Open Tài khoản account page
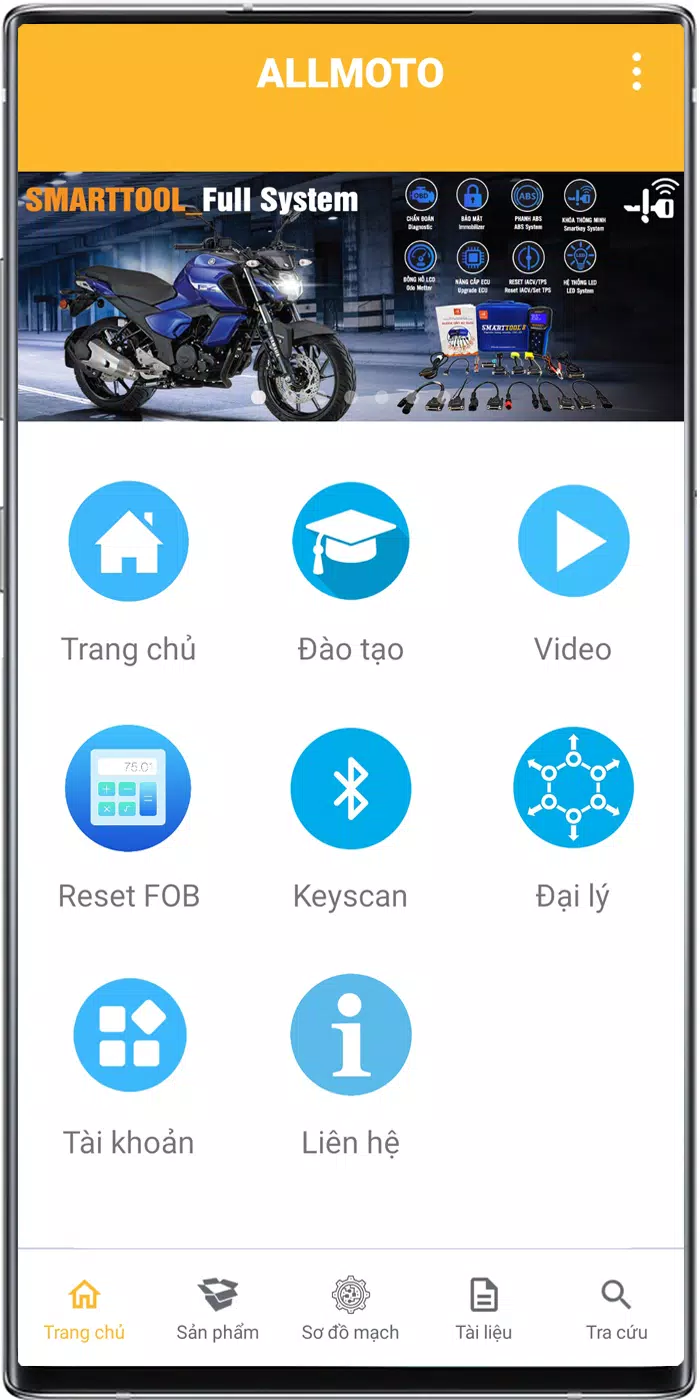The width and height of the screenshot is (700, 1400). tap(129, 1035)
